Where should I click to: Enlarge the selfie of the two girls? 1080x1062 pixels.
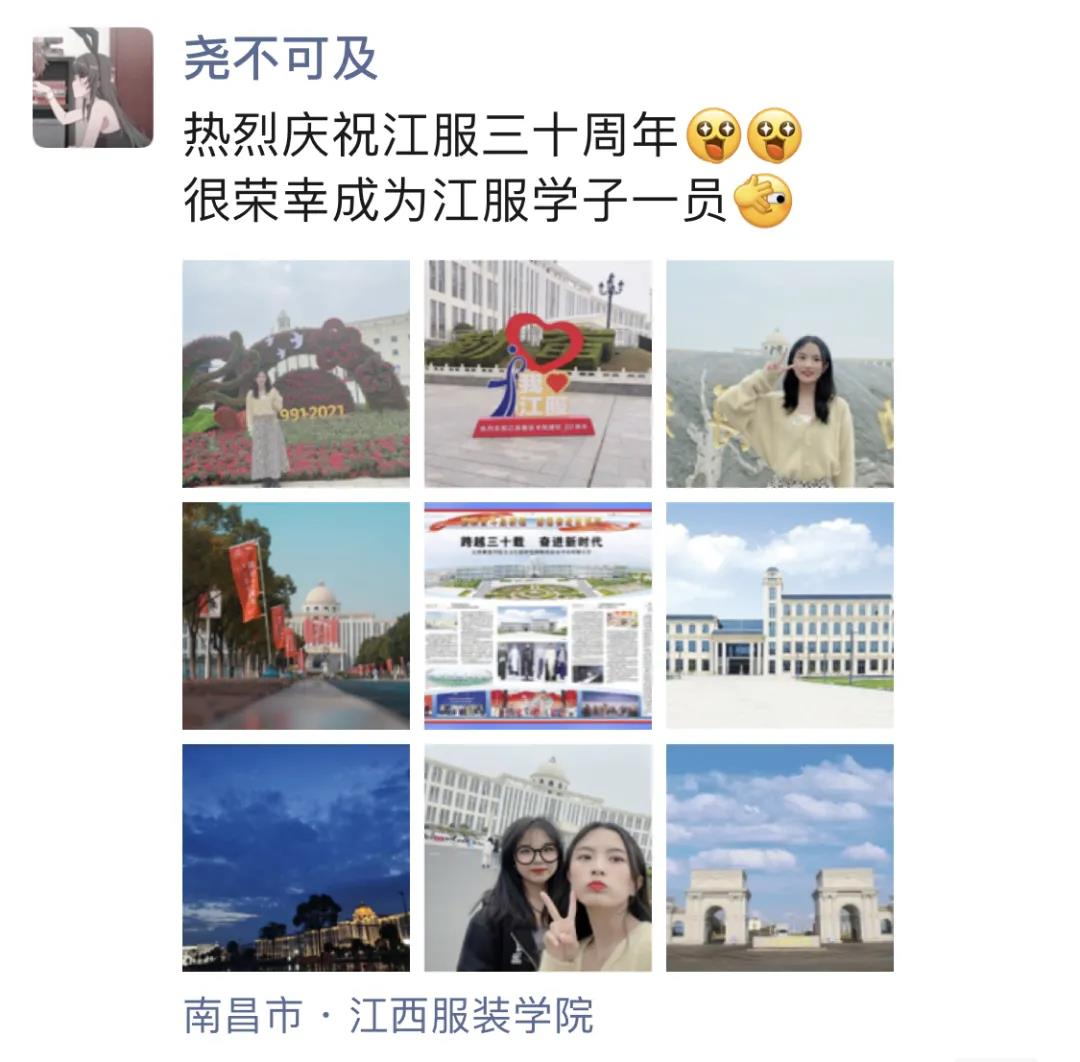tap(538, 858)
